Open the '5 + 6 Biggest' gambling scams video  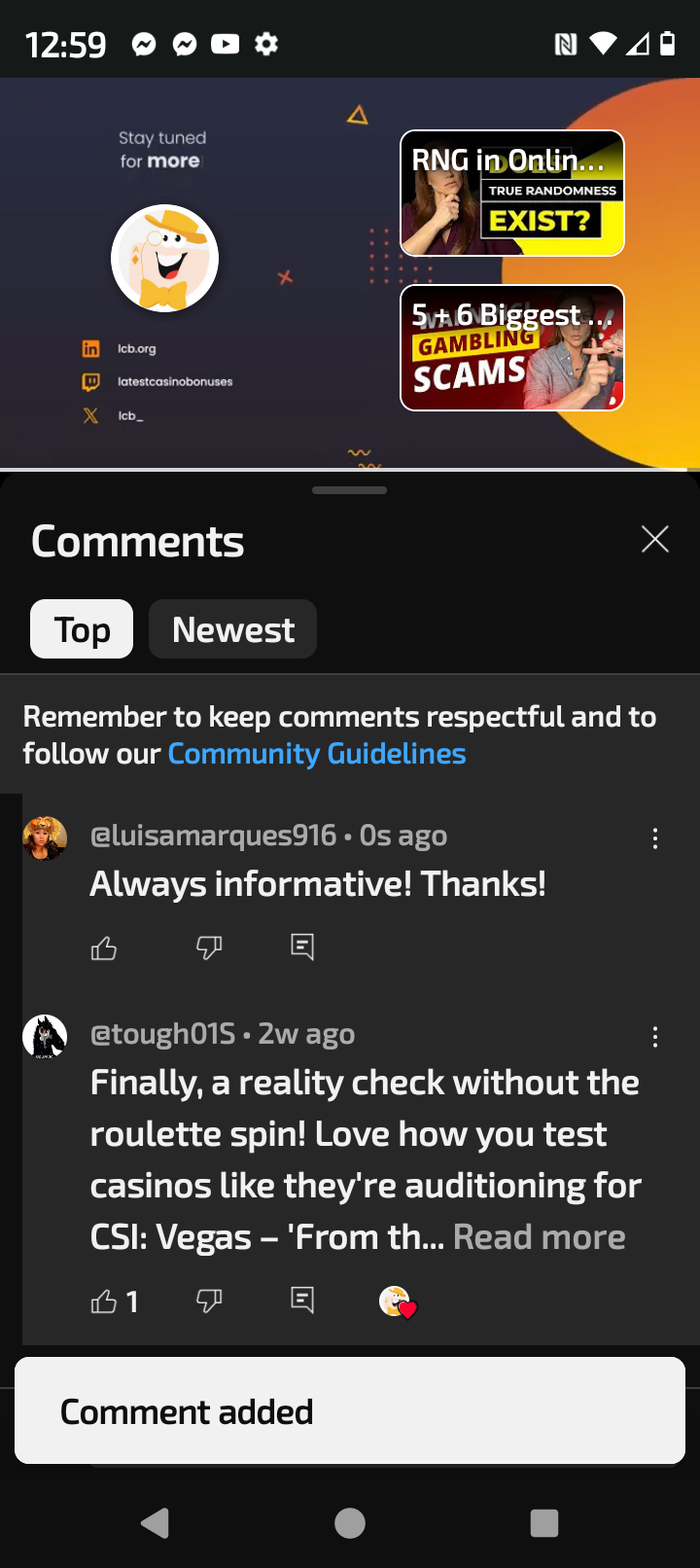pos(512,348)
